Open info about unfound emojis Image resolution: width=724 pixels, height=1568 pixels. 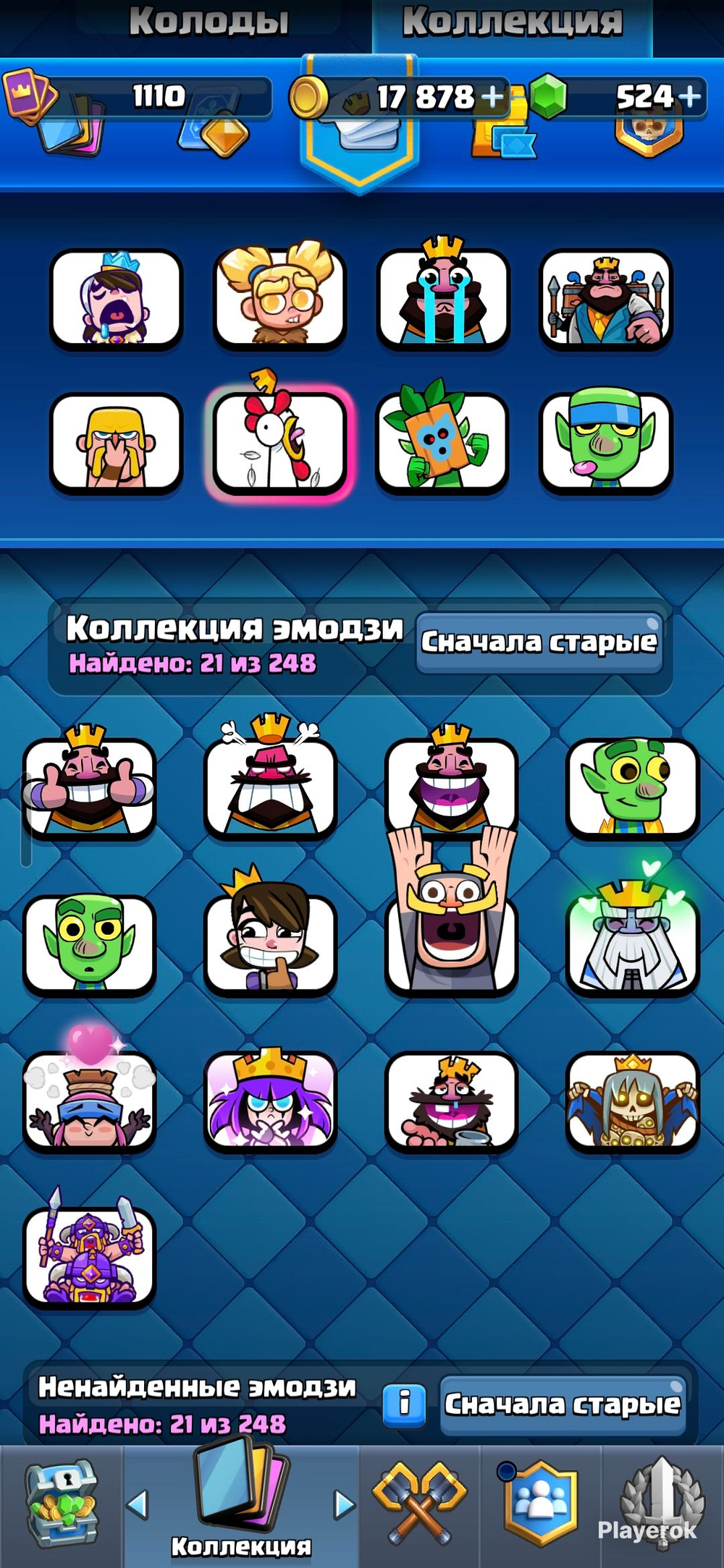coord(404,1404)
